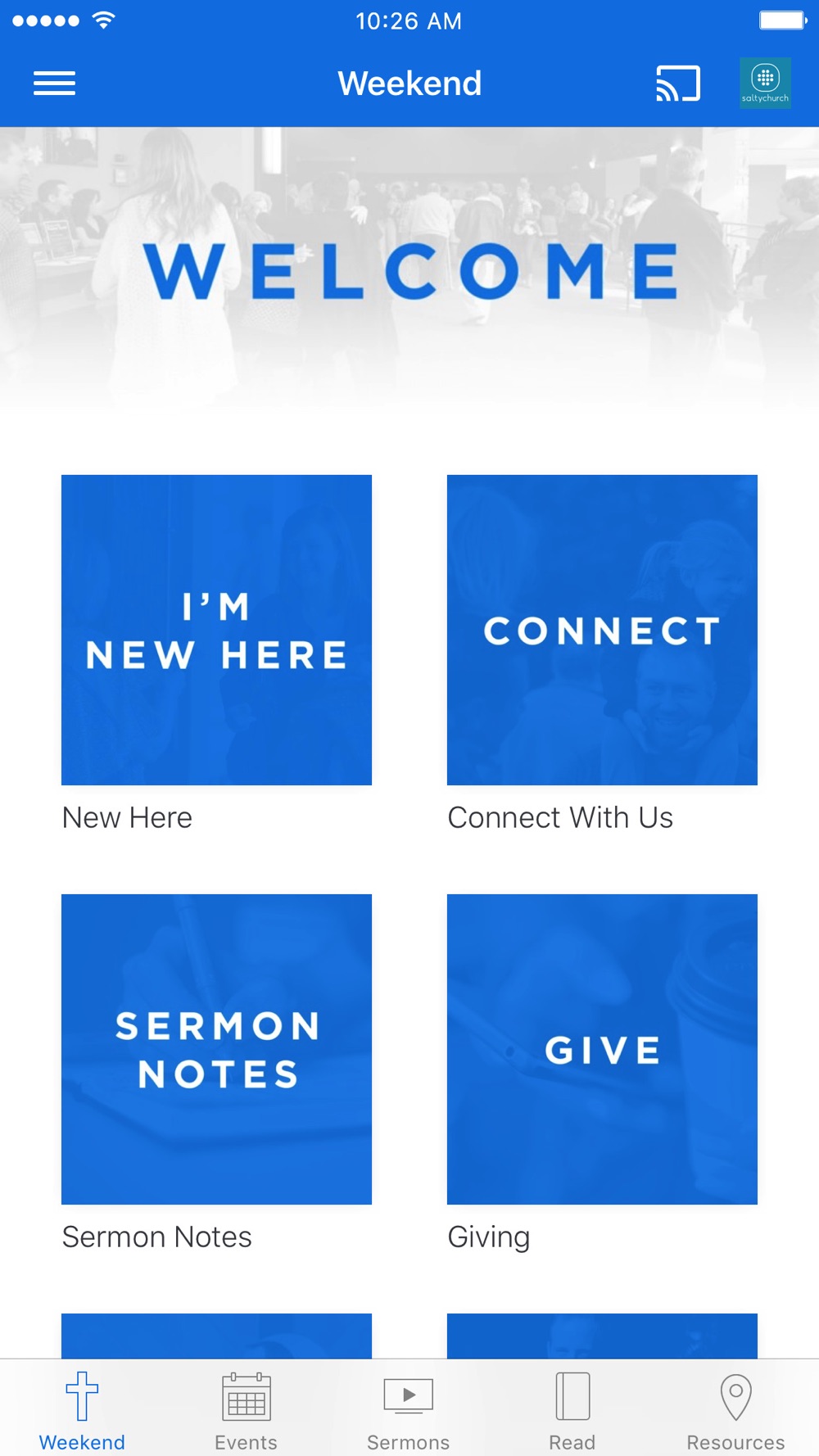The image size is (819, 1456).
Task: Open the Resources tab
Action: click(735, 1409)
